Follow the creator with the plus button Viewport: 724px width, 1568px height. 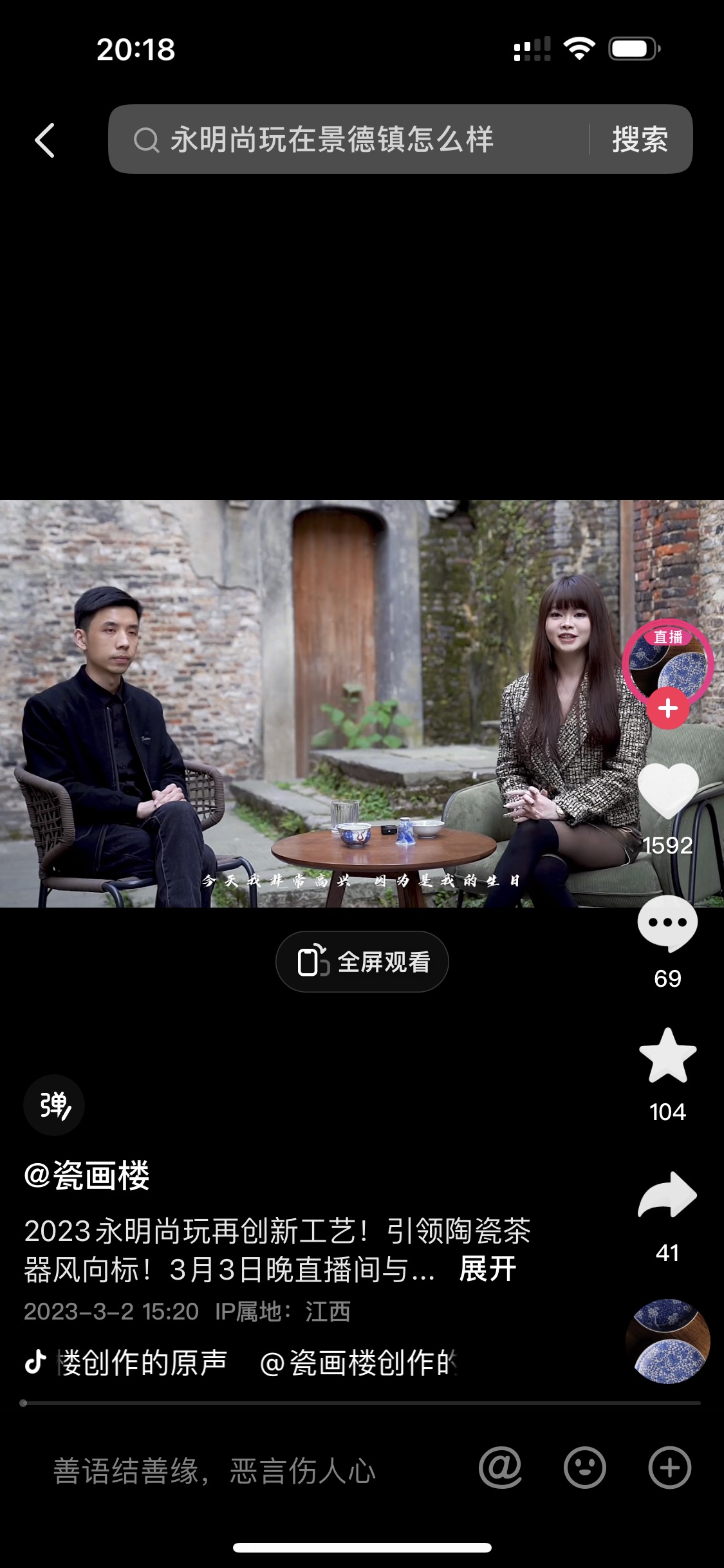click(667, 709)
